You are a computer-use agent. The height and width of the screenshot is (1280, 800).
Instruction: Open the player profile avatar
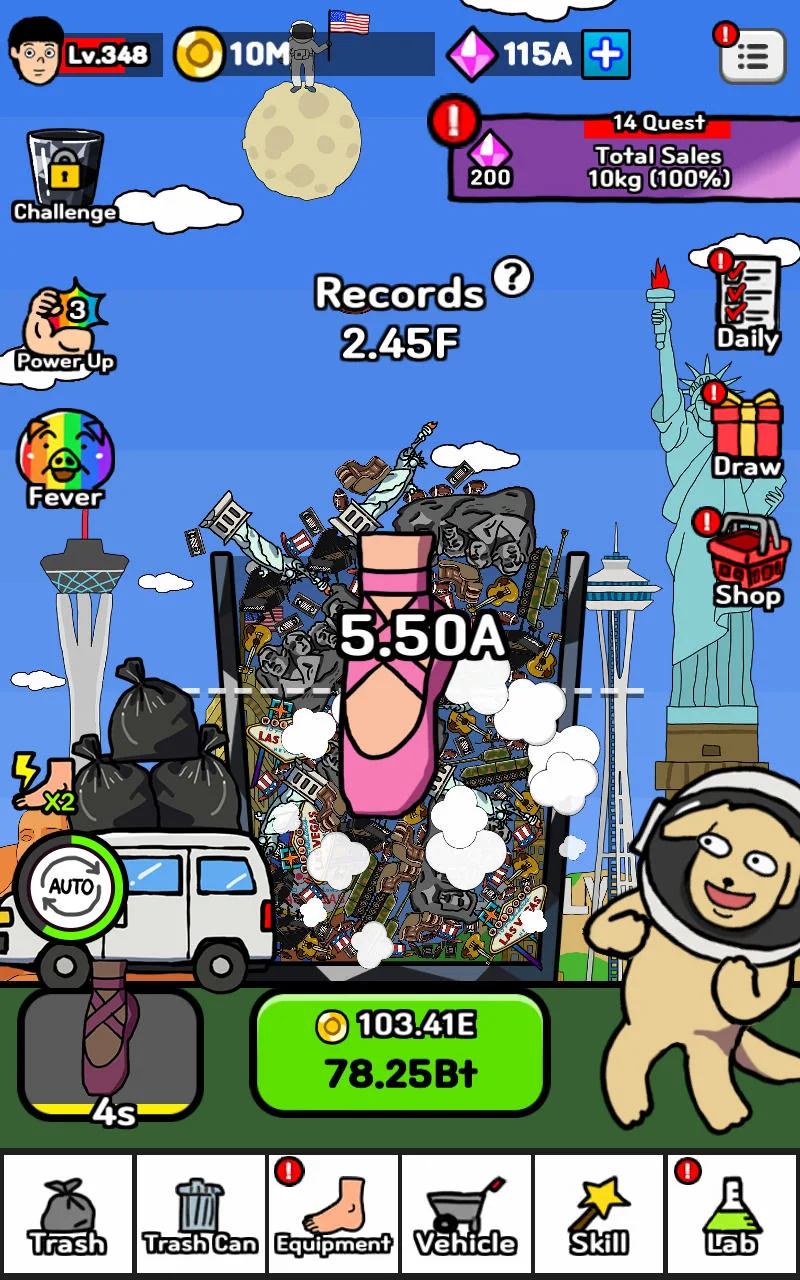coord(36,52)
